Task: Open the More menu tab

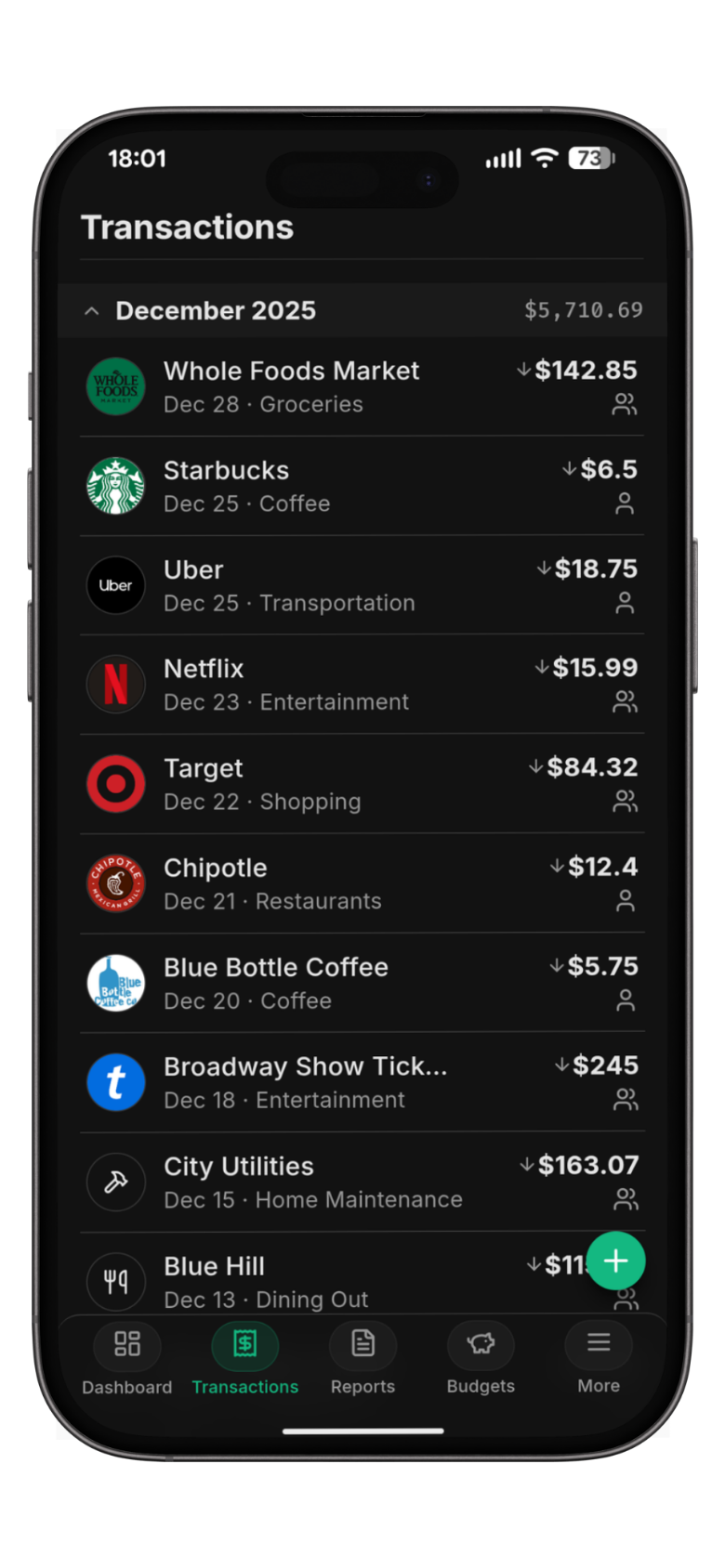Action: [599, 1359]
